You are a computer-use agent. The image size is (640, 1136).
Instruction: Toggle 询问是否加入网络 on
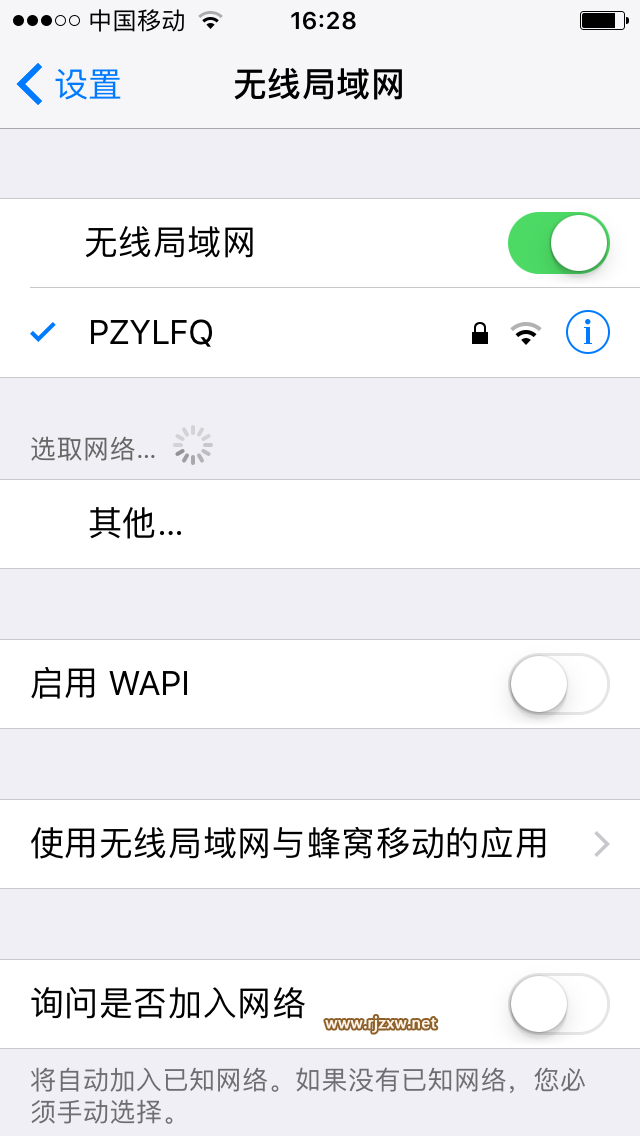[558, 1003]
